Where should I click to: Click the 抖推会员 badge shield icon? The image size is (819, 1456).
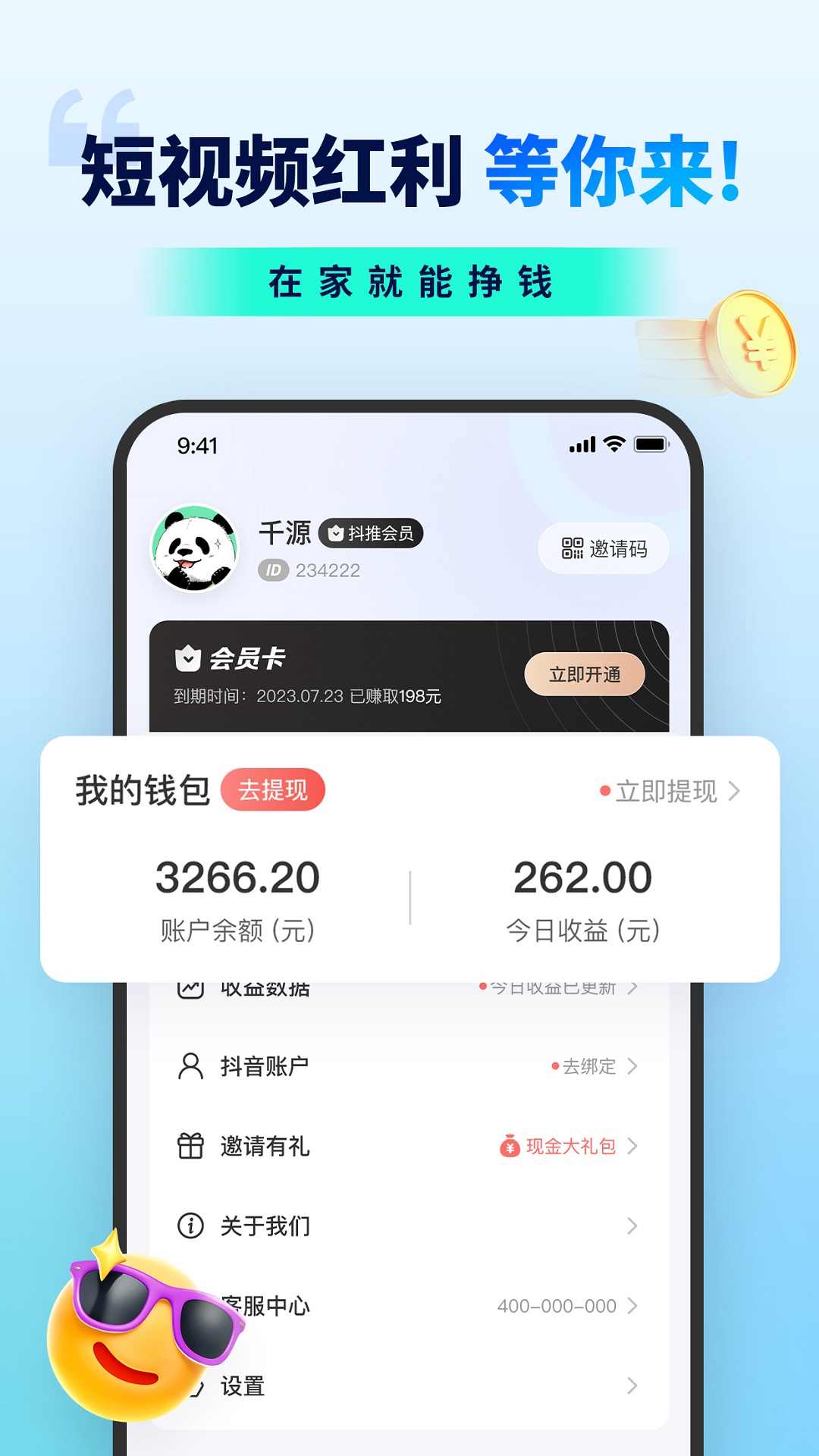coord(337,532)
